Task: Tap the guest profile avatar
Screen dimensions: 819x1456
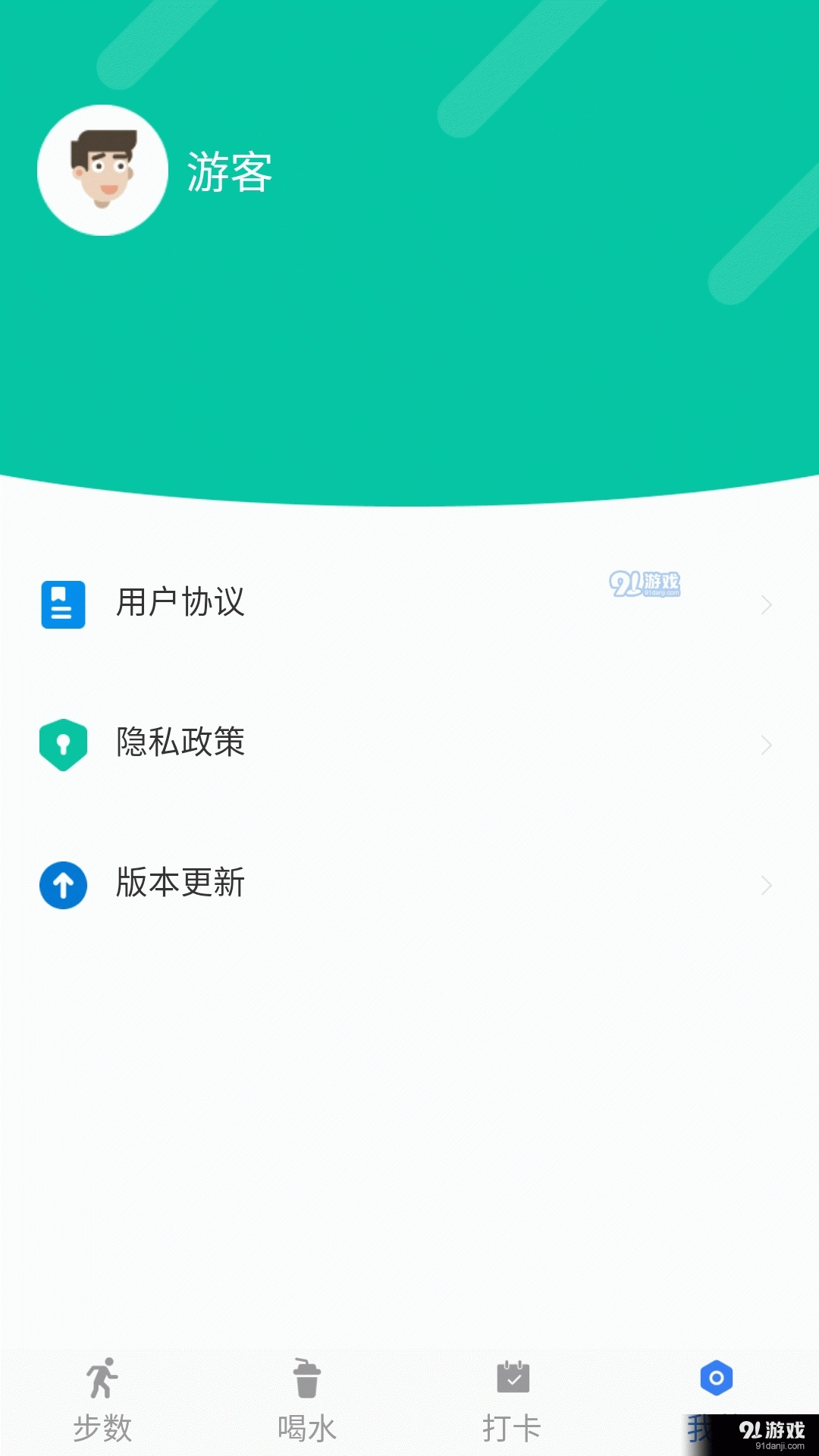Action: point(102,171)
